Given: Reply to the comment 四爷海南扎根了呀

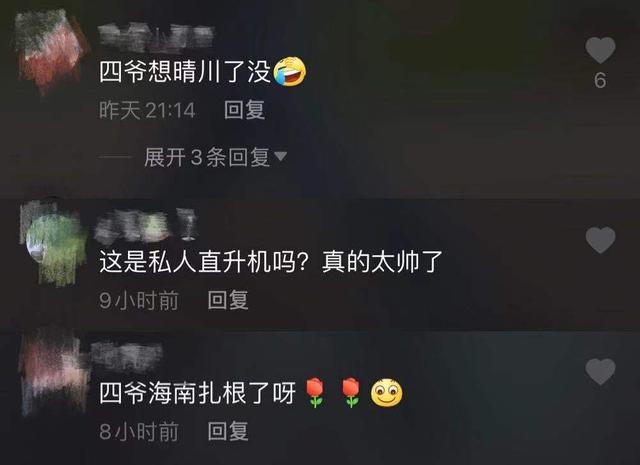Looking at the screenshot, I should pyautogui.click(x=227, y=432).
